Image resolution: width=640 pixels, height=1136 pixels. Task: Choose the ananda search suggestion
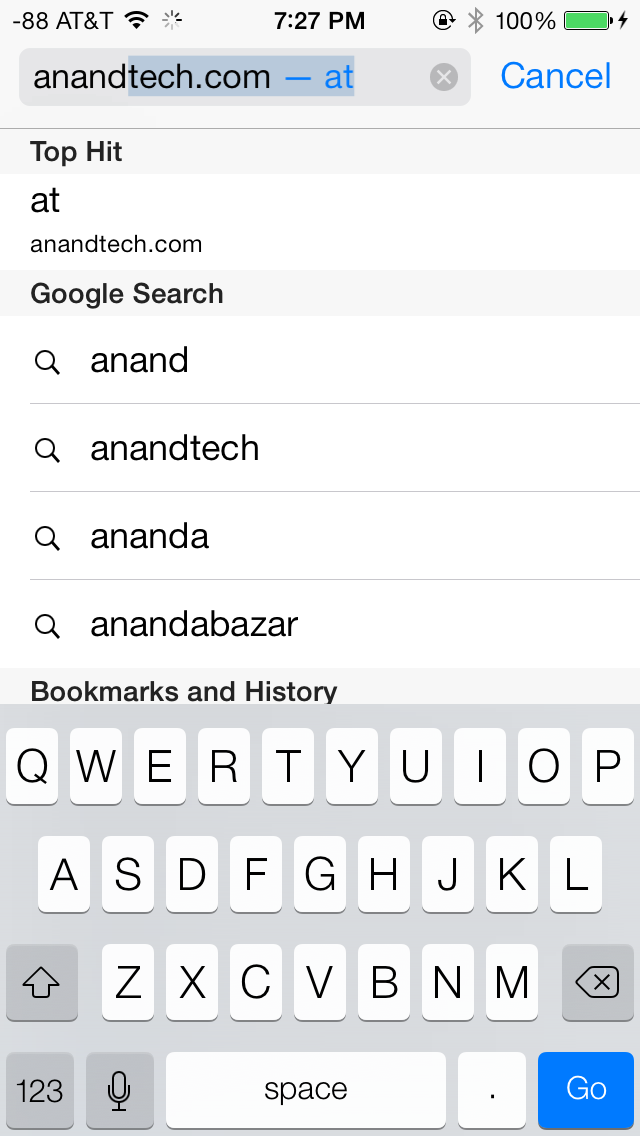(x=320, y=537)
